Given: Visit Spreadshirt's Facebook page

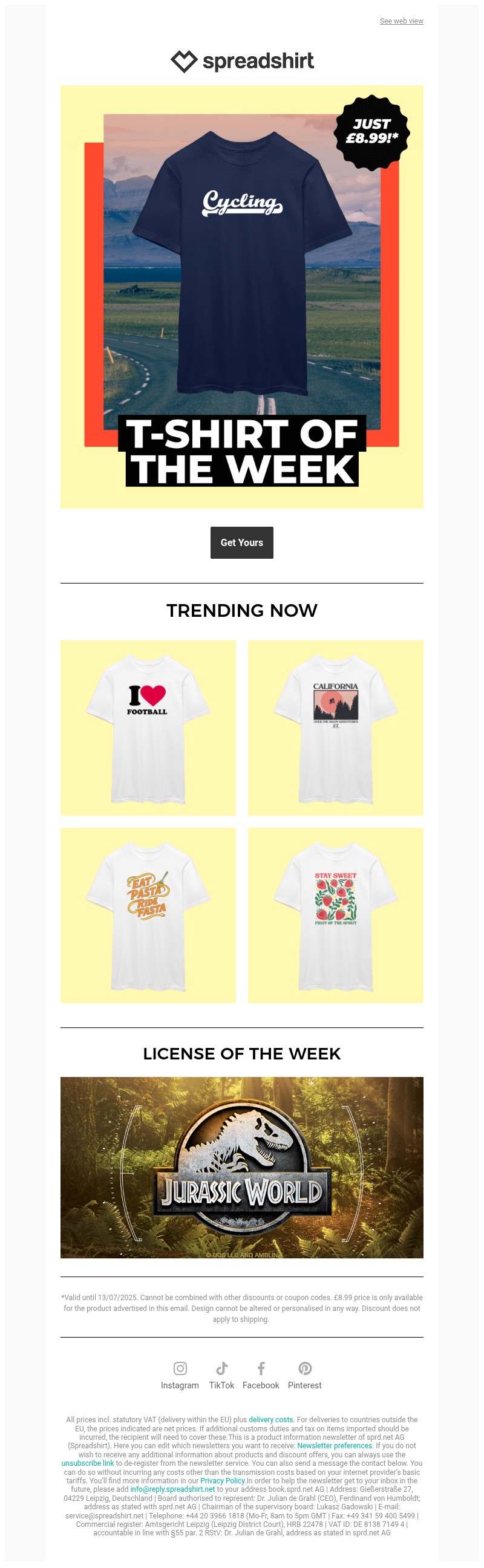Looking at the screenshot, I should [x=261, y=1375].
